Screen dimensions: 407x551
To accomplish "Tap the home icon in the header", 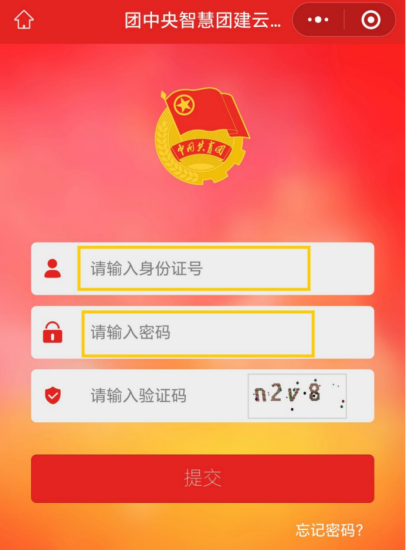I will [24, 20].
